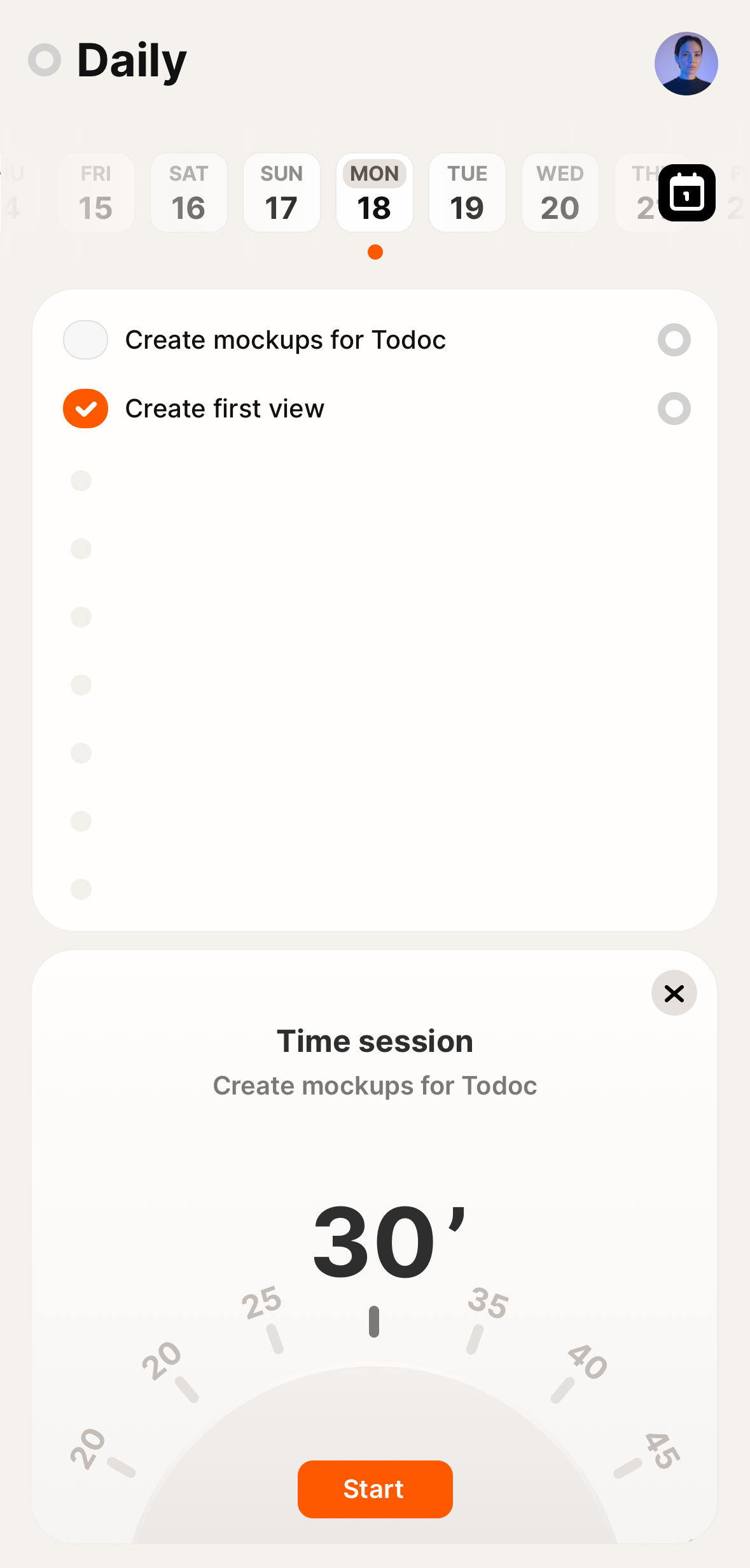This screenshot has height=1568, width=750.
Task: Go to Wednesday 20
Action: pyautogui.click(x=560, y=193)
